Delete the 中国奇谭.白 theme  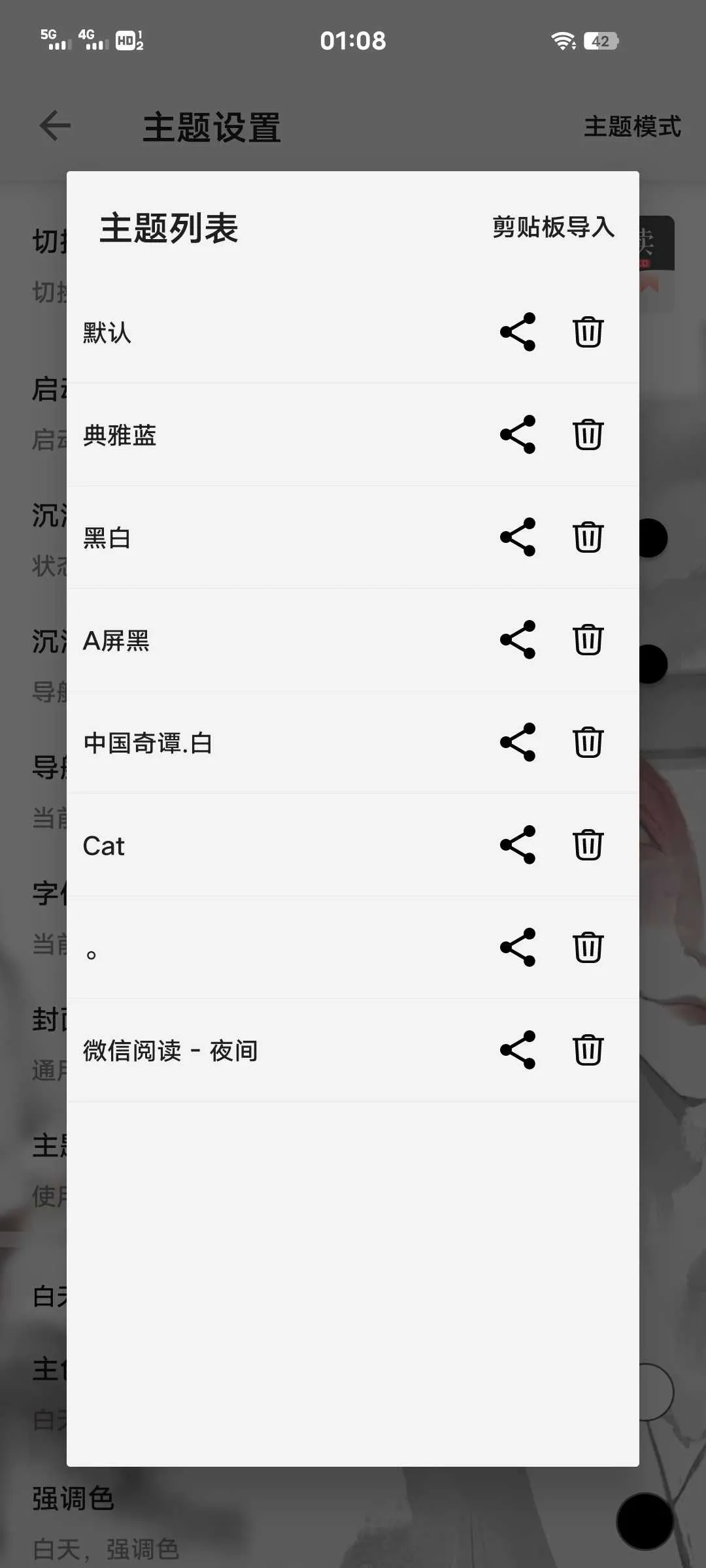click(x=588, y=742)
